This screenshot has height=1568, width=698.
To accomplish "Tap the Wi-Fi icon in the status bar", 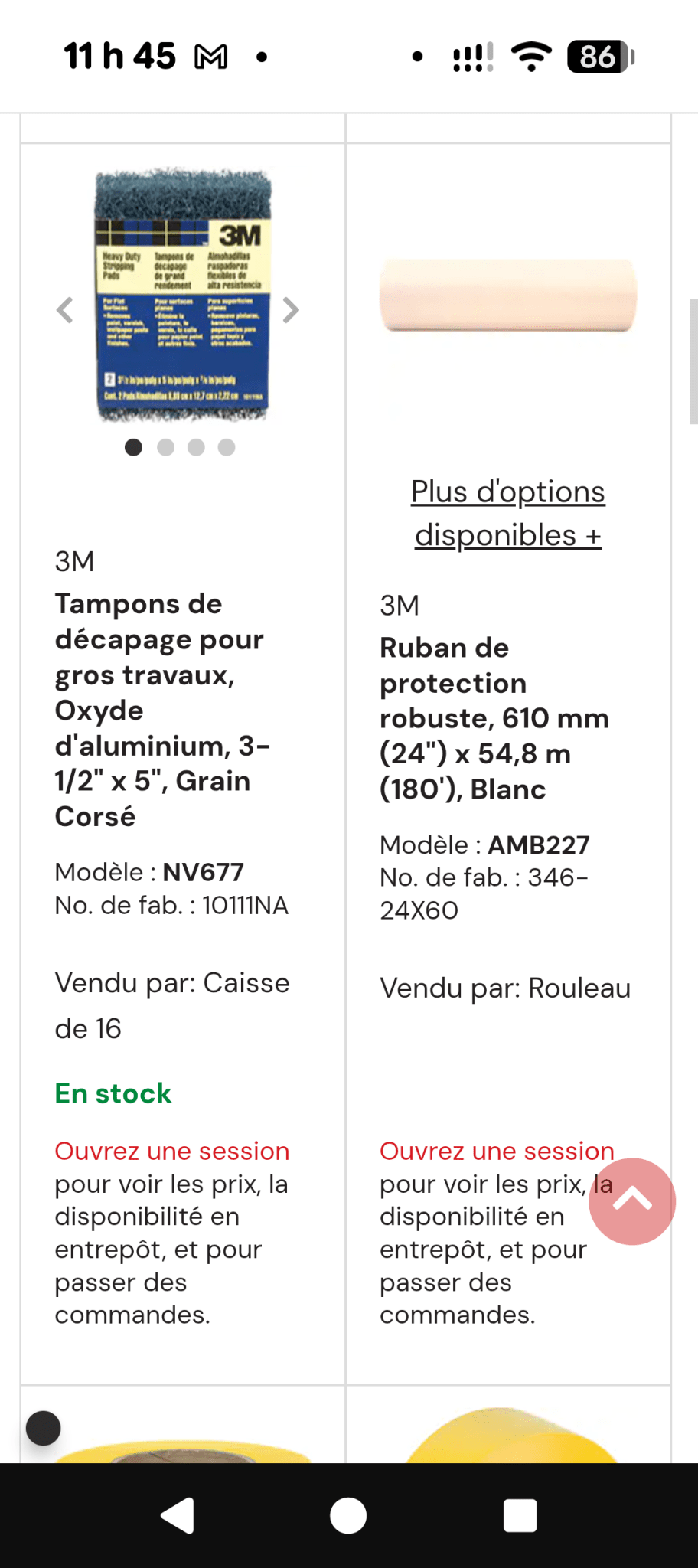I will tap(532, 55).
